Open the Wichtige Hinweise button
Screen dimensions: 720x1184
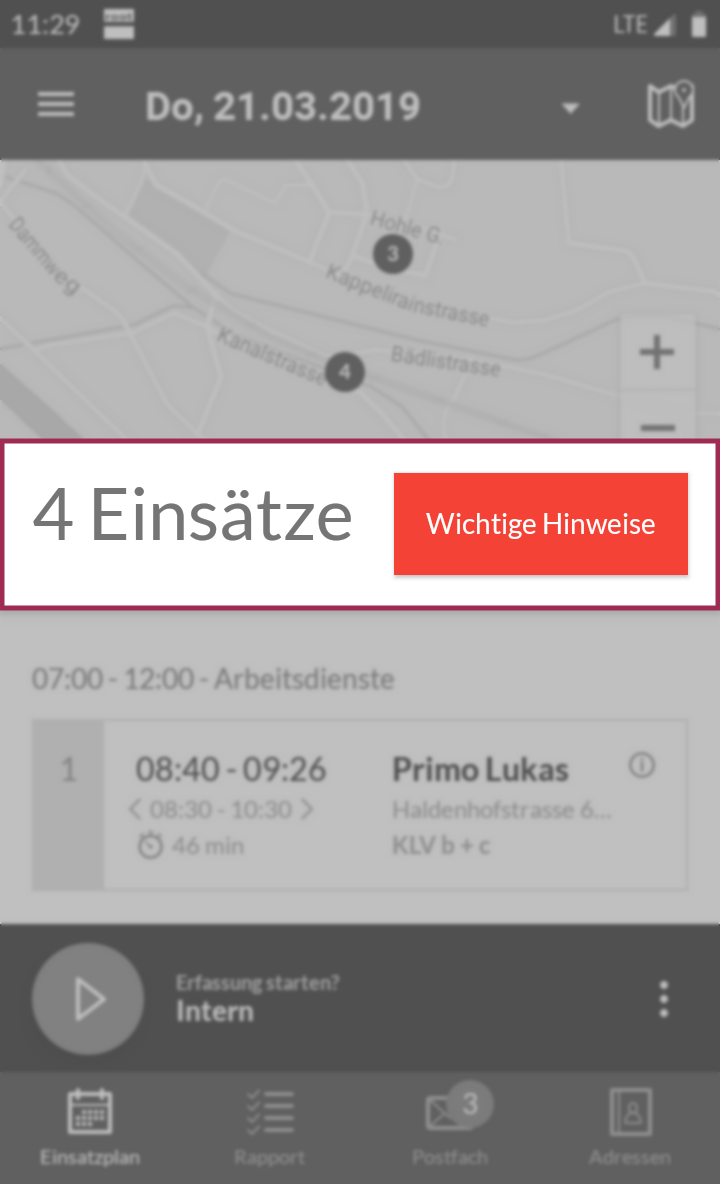tap(540, 524)
